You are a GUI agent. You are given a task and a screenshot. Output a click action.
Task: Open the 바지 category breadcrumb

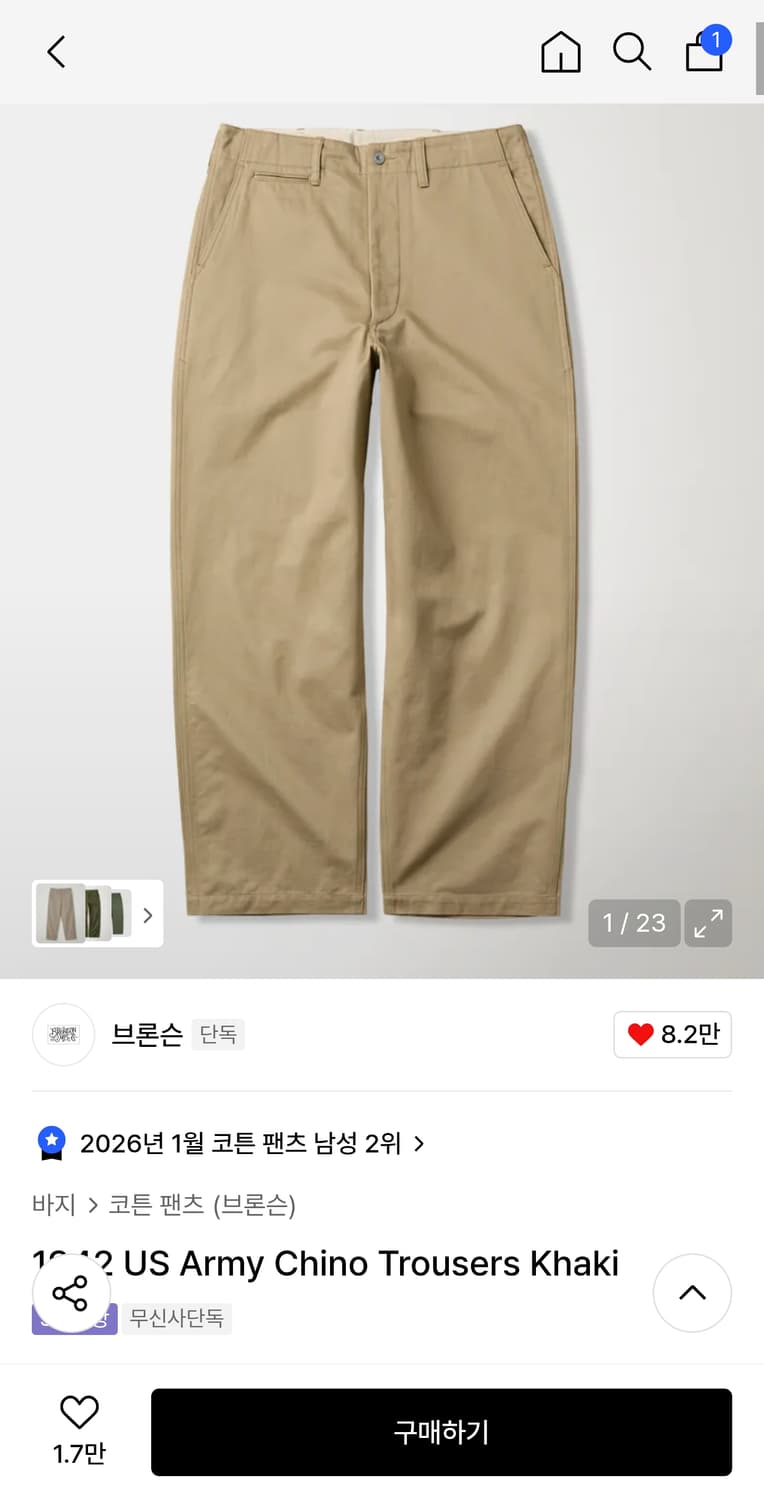coord(53,1206)
